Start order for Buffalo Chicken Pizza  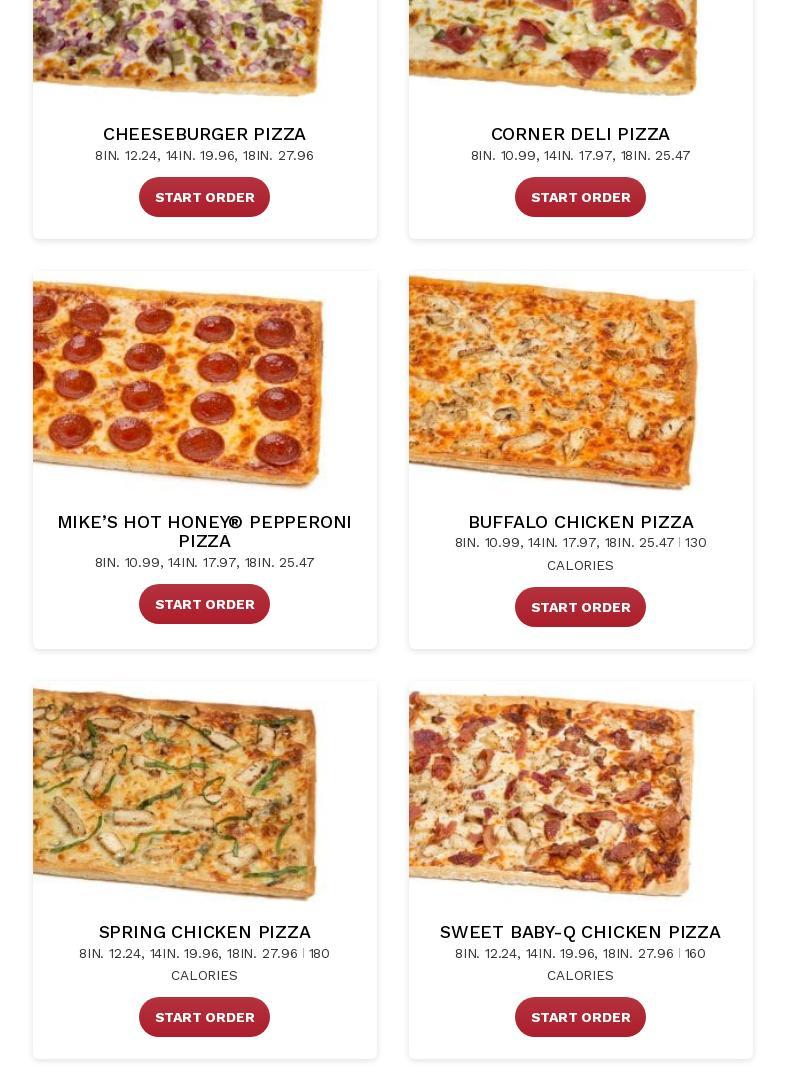tap(580, 607)
